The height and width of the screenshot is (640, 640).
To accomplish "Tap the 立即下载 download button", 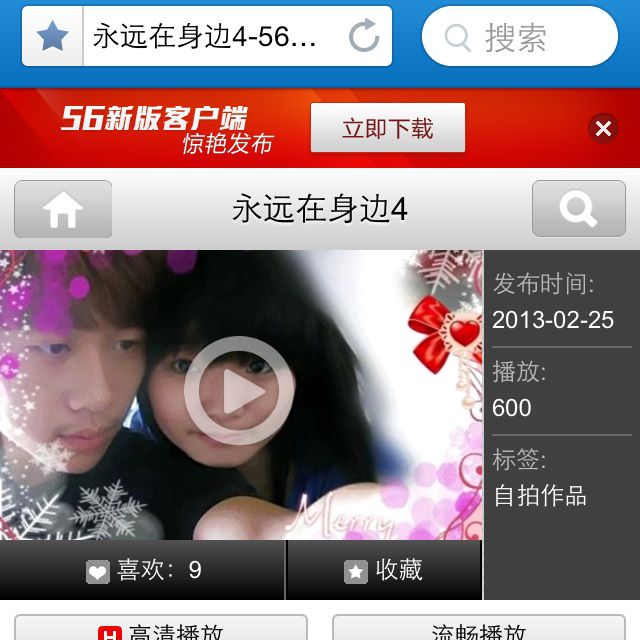I will pos(388,128).
